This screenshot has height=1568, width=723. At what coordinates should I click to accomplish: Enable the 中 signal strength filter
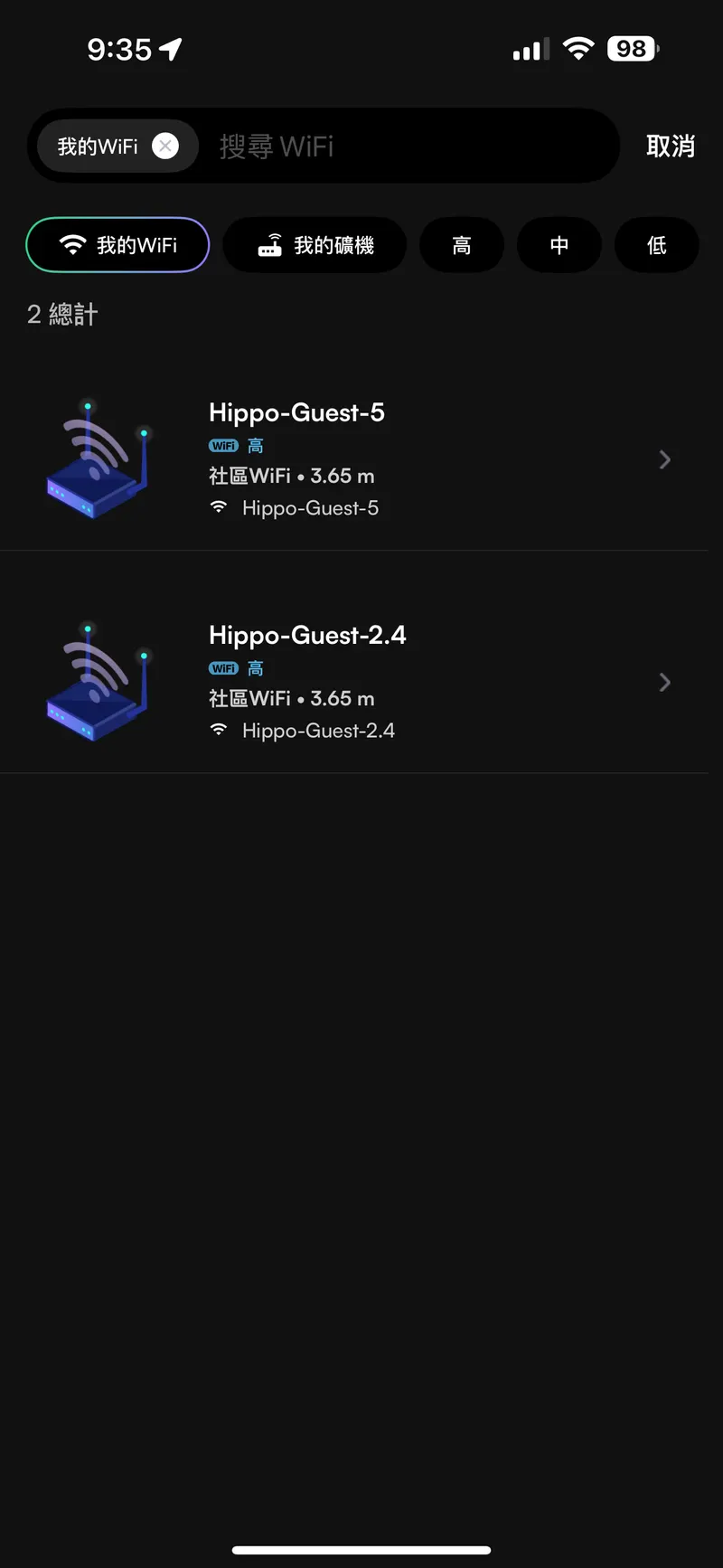coord(559,244)
